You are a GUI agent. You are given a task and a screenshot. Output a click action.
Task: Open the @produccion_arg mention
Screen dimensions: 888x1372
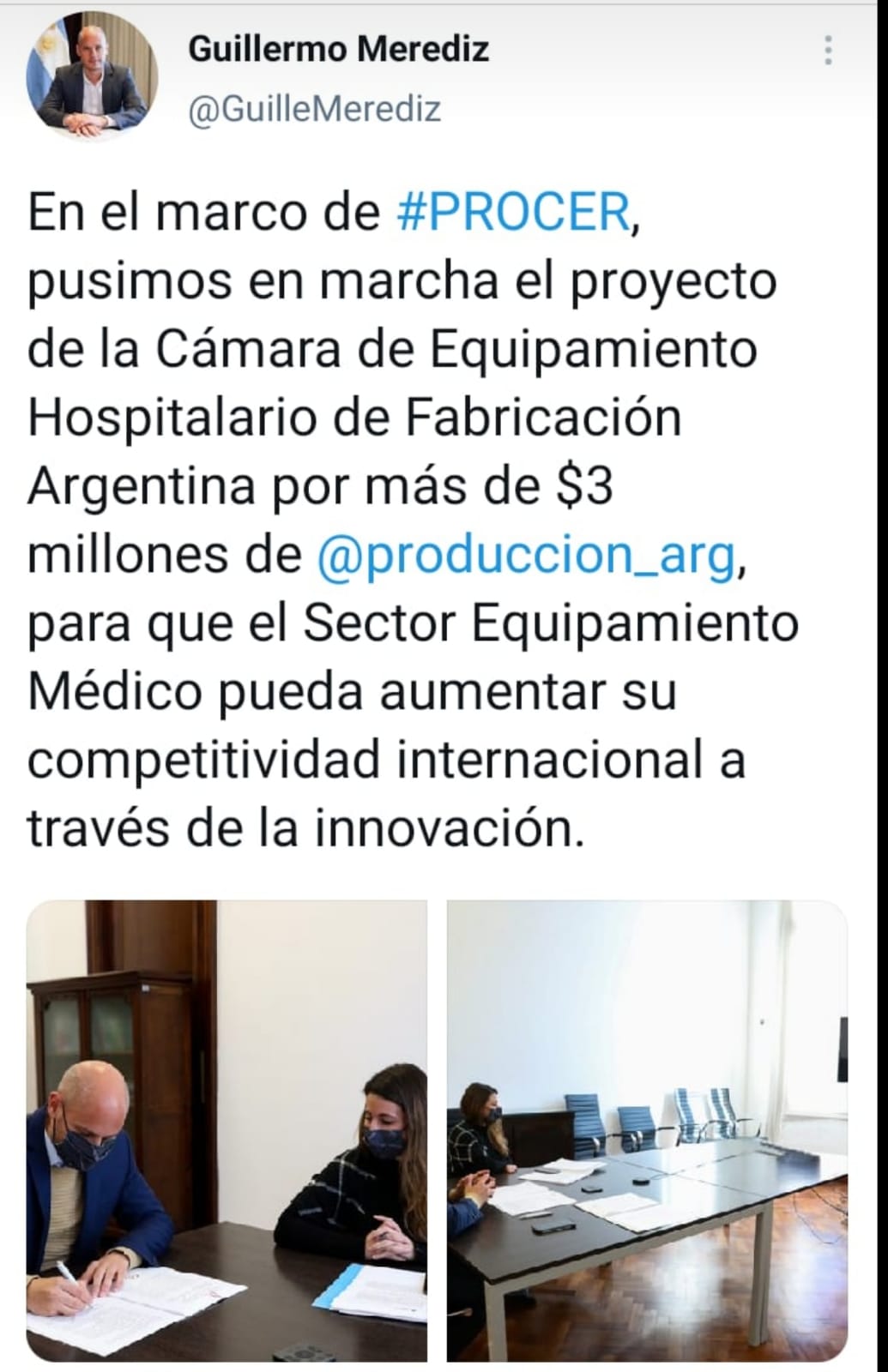(526, 556)
